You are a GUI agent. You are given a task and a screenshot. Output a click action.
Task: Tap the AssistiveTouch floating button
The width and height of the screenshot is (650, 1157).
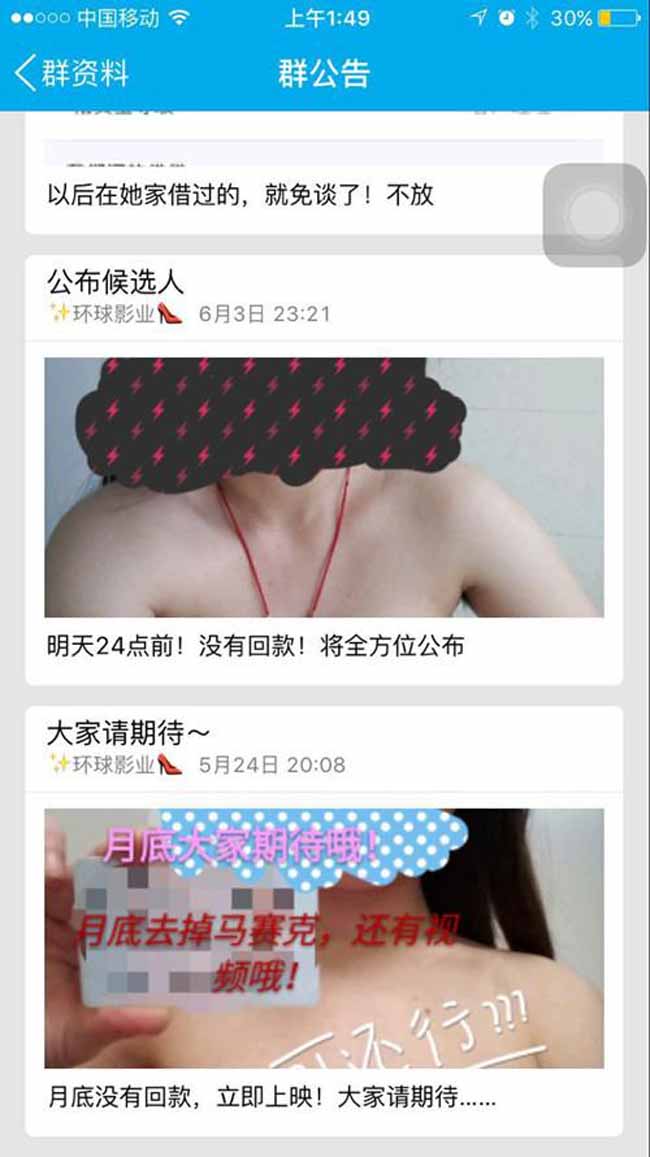coord(594,215)
